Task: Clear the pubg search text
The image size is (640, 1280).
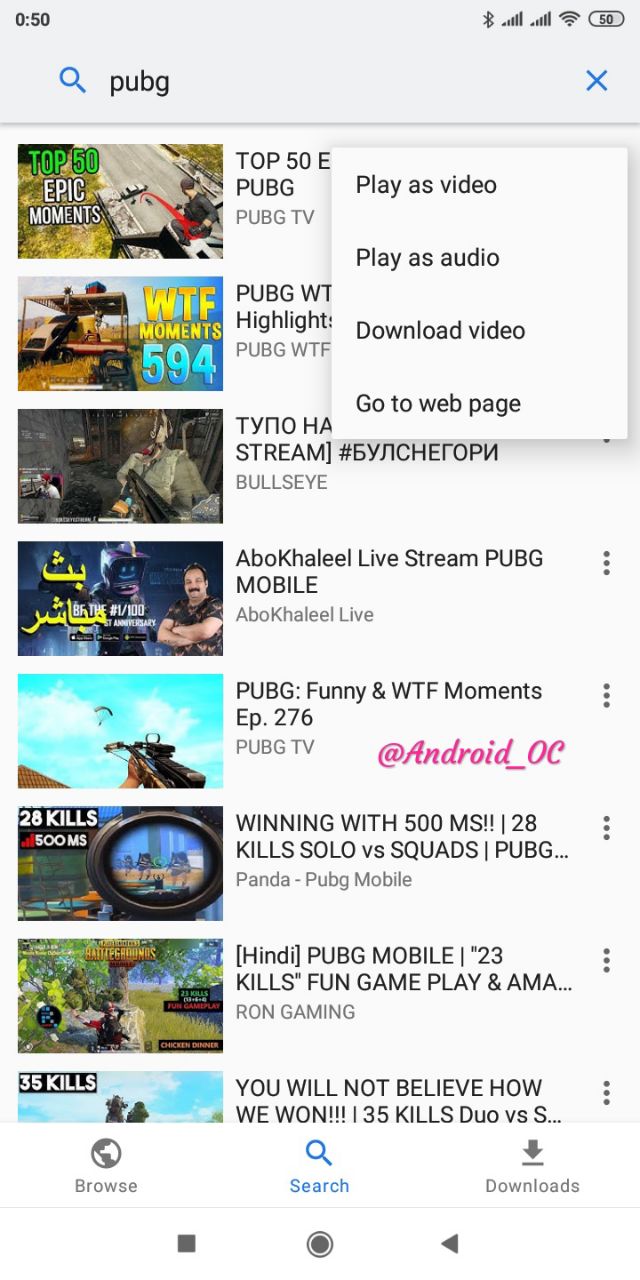Action: click(597, 81)
